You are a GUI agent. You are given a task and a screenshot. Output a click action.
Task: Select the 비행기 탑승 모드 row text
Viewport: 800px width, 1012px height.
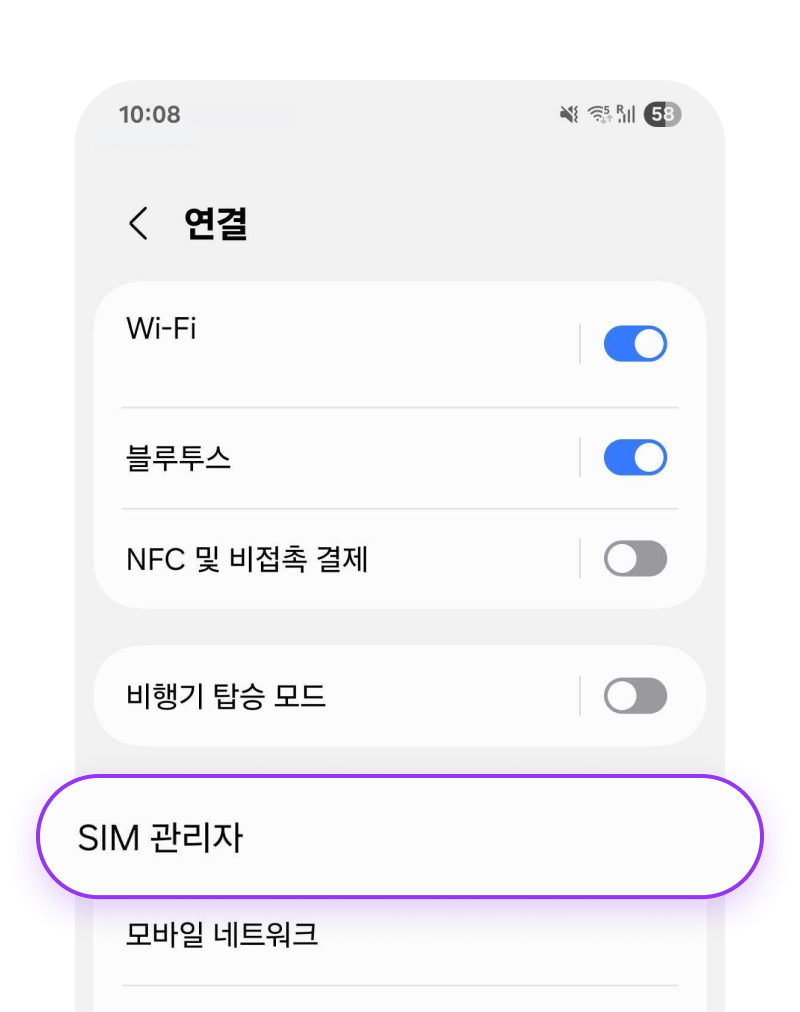click(220, 695)
